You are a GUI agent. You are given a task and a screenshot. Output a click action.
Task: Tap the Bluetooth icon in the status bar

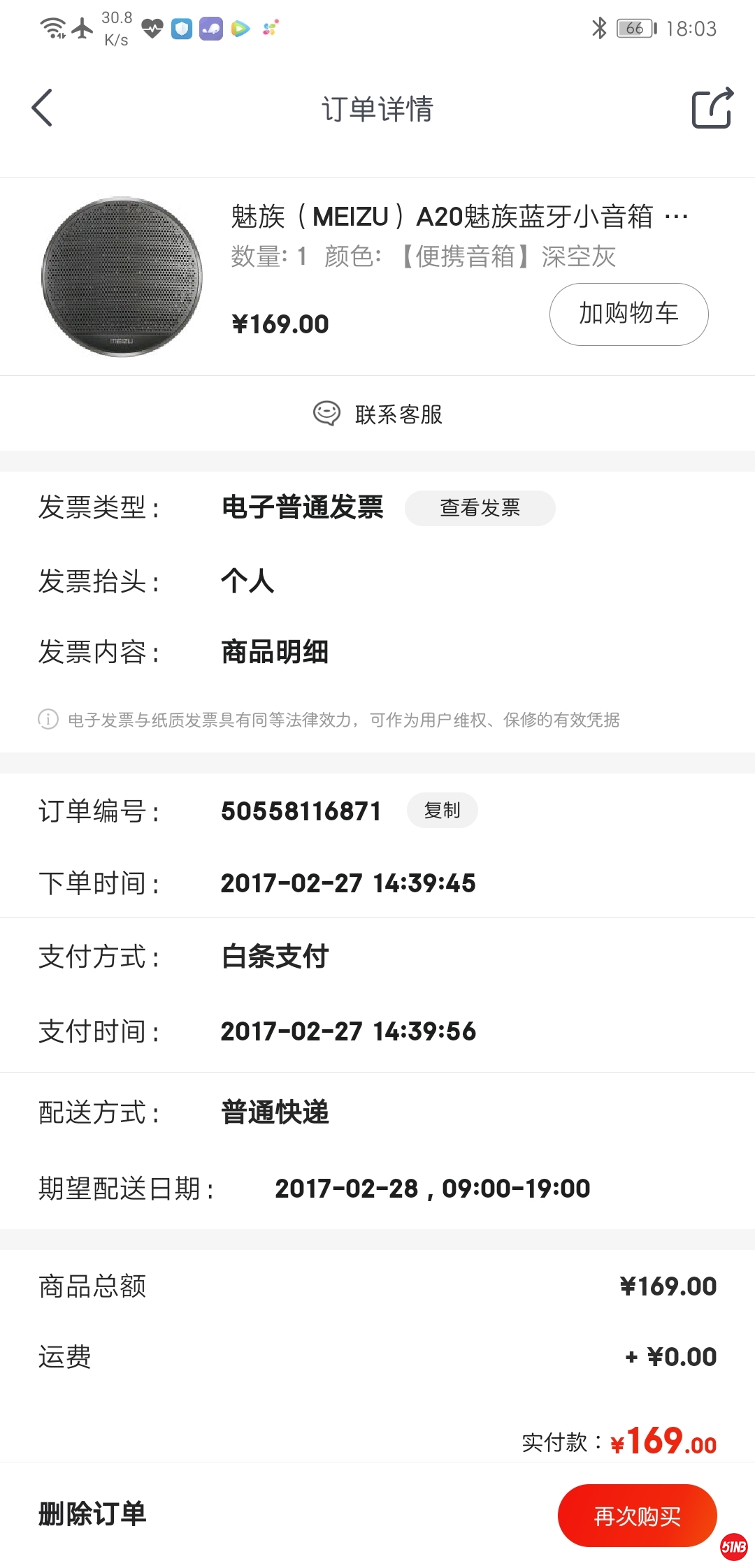click(x=598, y=29)
